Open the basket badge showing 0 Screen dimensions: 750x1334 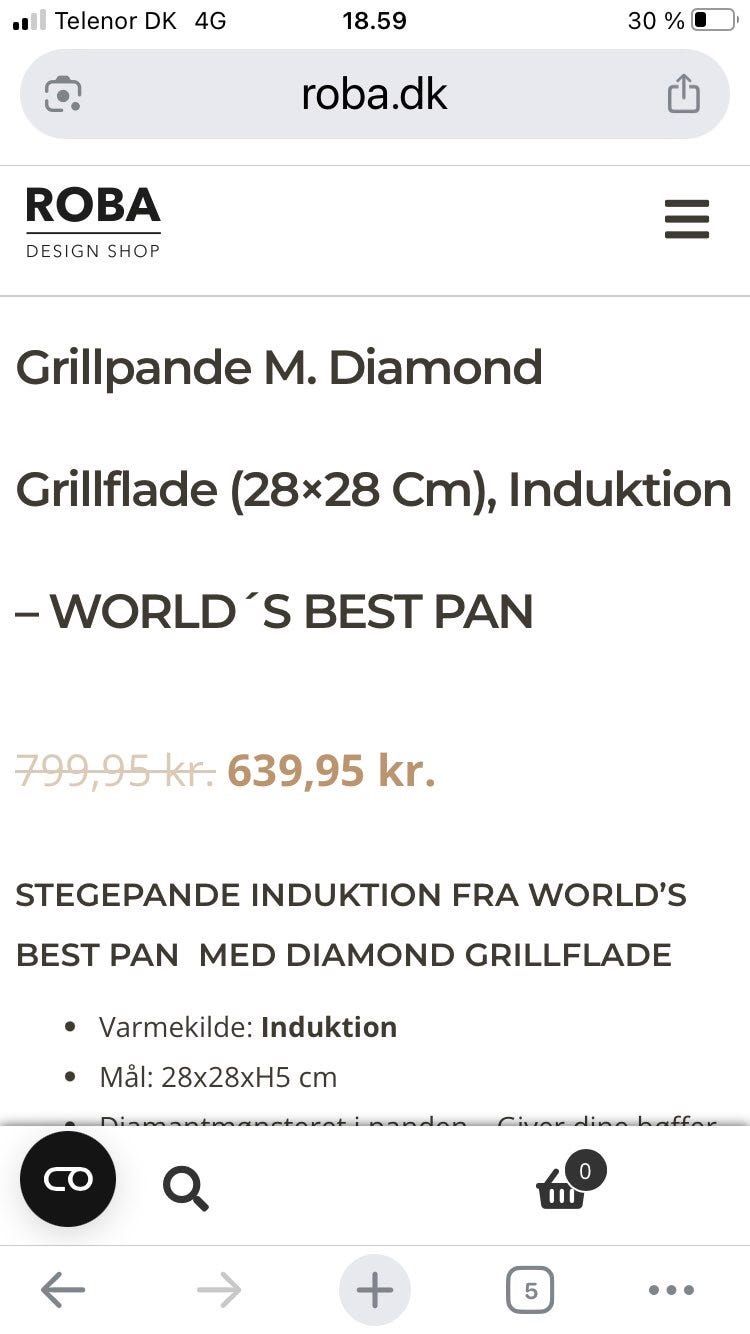click(x=585, y=1171)
